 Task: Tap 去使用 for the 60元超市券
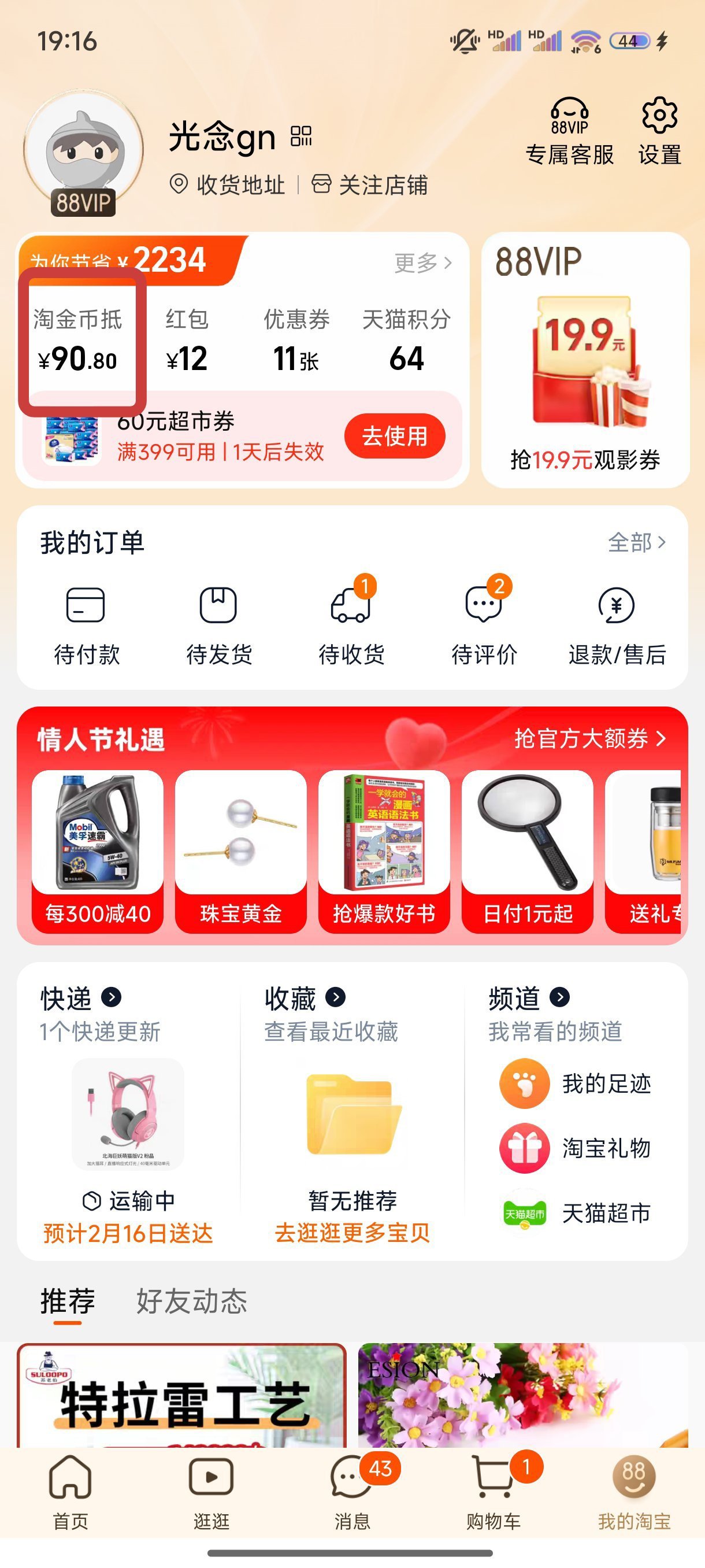[394, 436]
